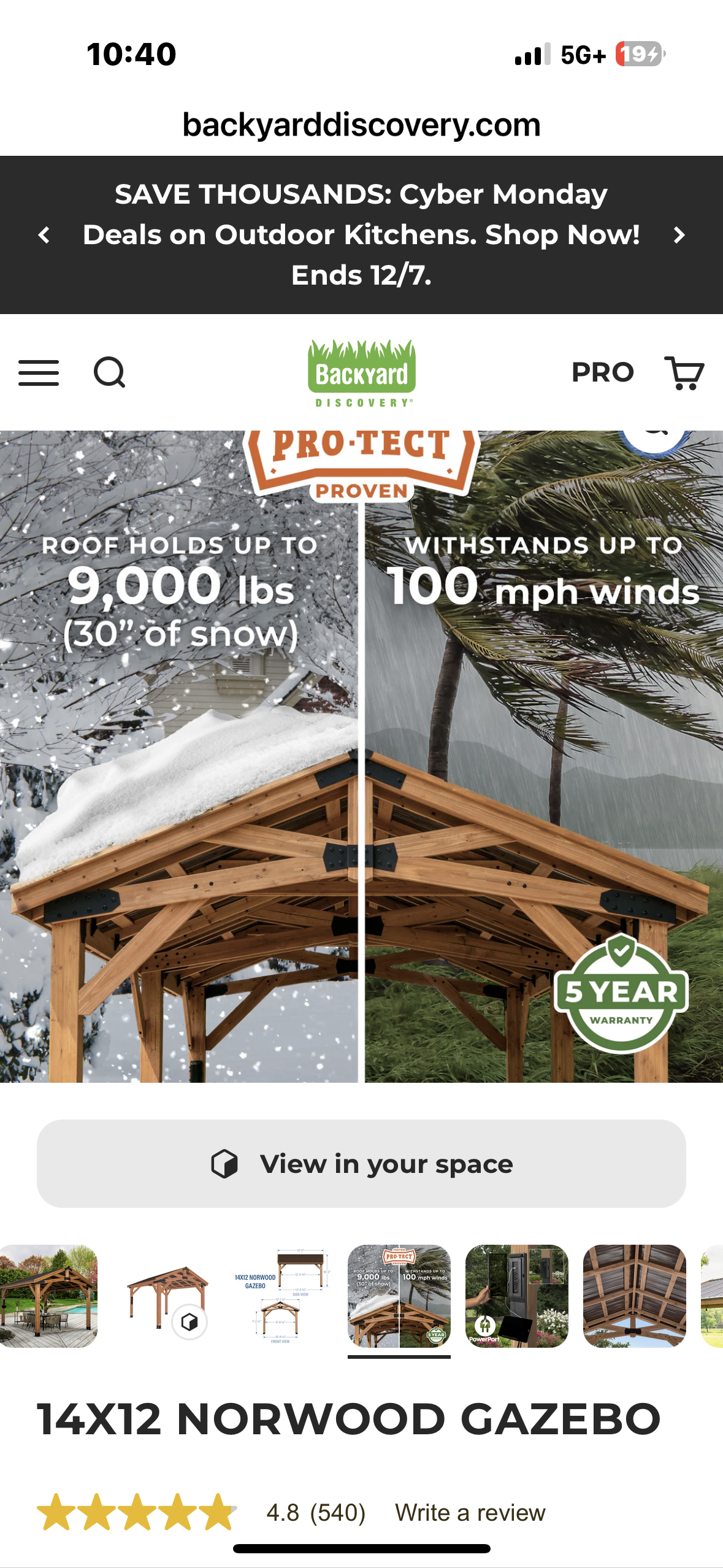Screen dimensions: 723x1568
Task: Advance the promo banner with the right arrow
Action: coord(678,235)
